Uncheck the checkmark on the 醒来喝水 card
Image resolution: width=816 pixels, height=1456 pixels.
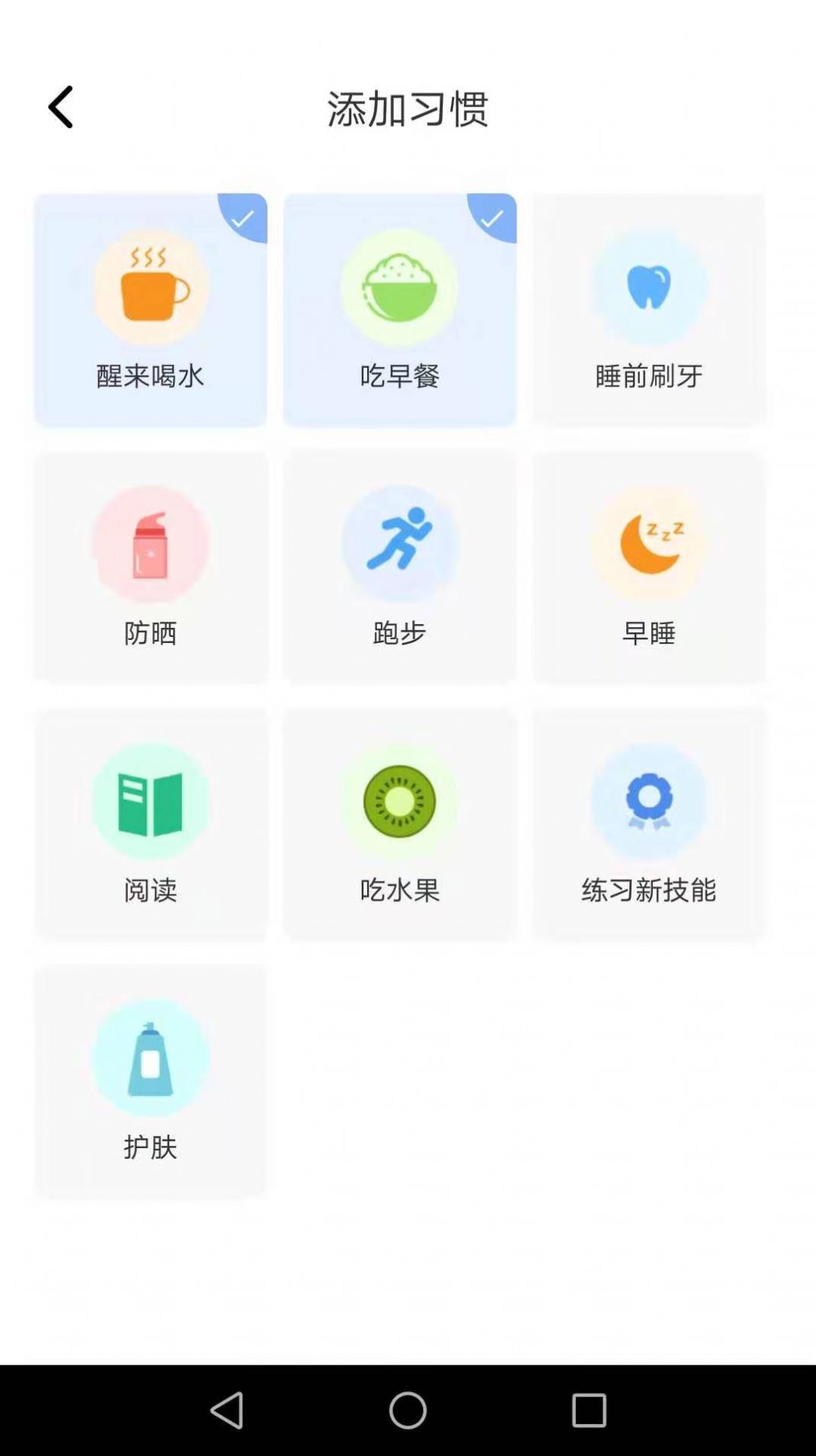(242, 217)
